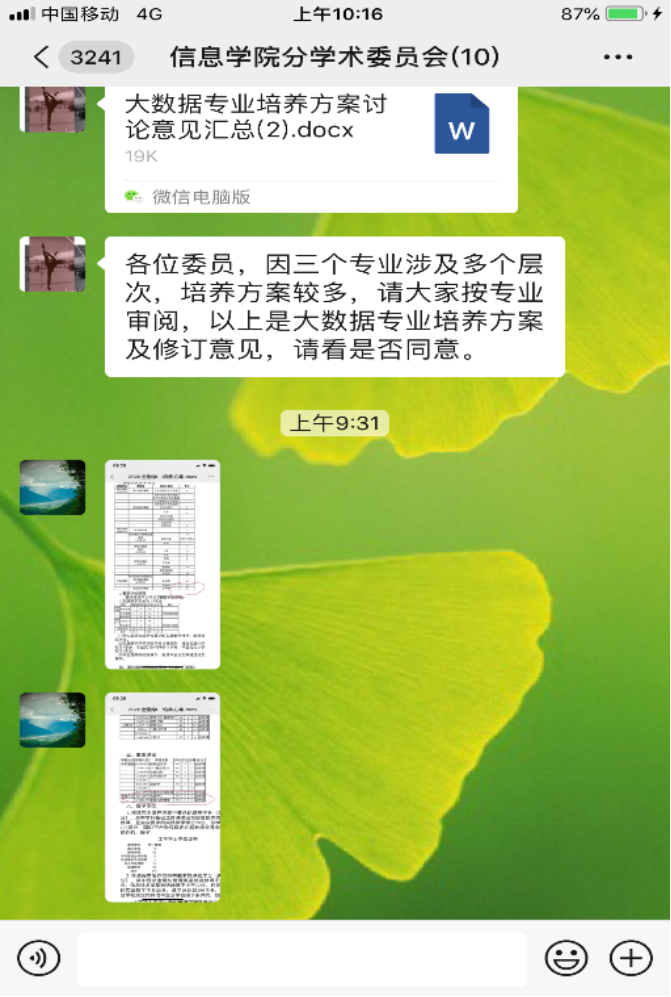Tap the message text field
This screenshot has width=671, height=997.
pyautogui.click(x=301, y=958)
